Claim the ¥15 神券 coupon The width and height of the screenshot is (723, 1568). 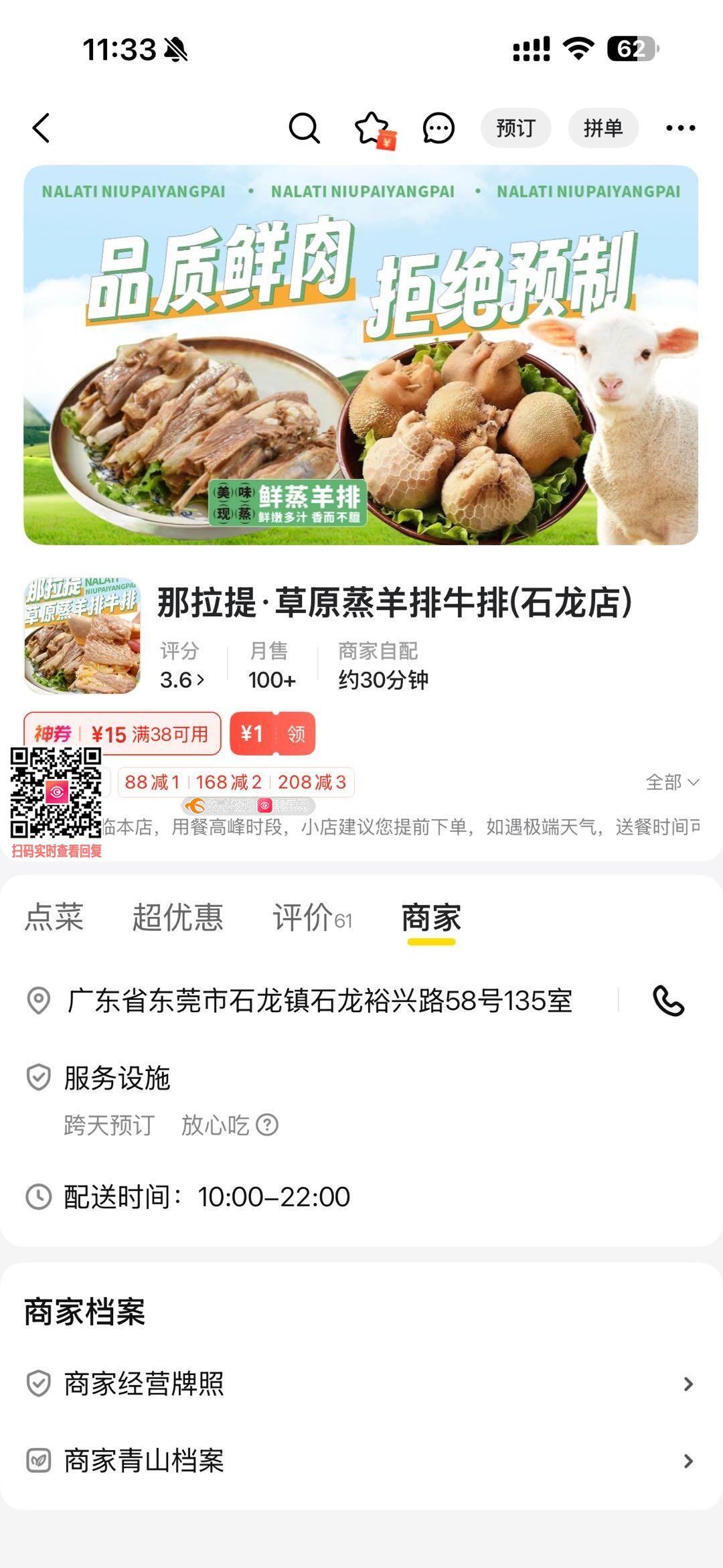pyautogui.click(x=123, y=734)
